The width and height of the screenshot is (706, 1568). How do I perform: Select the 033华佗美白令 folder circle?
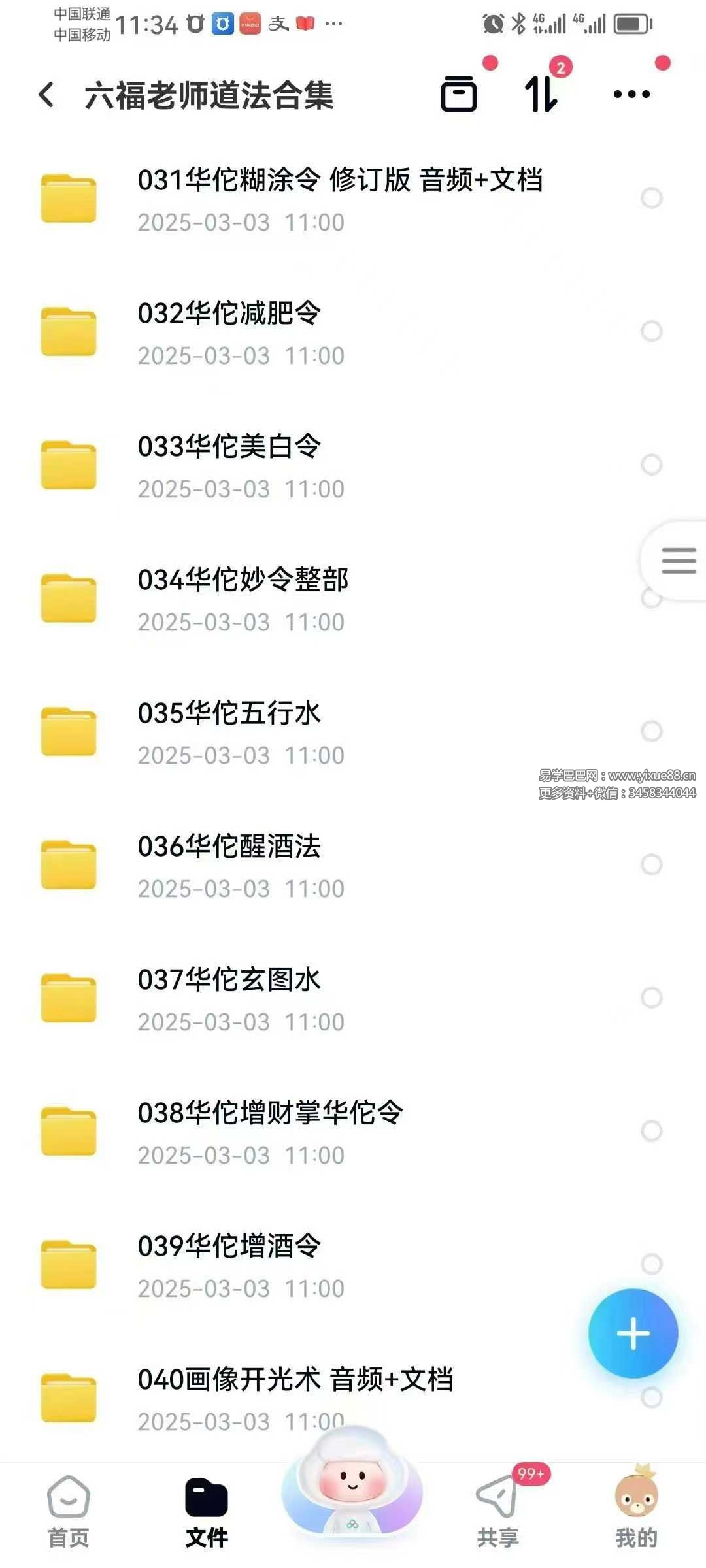tap(652, 465)
